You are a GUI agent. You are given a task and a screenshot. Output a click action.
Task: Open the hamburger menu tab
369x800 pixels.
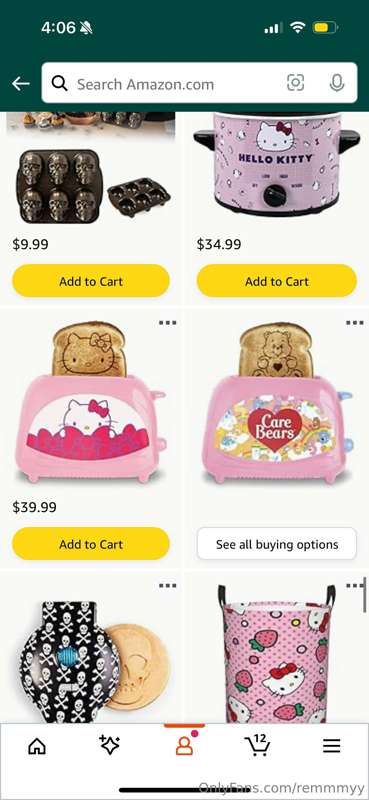331,746
